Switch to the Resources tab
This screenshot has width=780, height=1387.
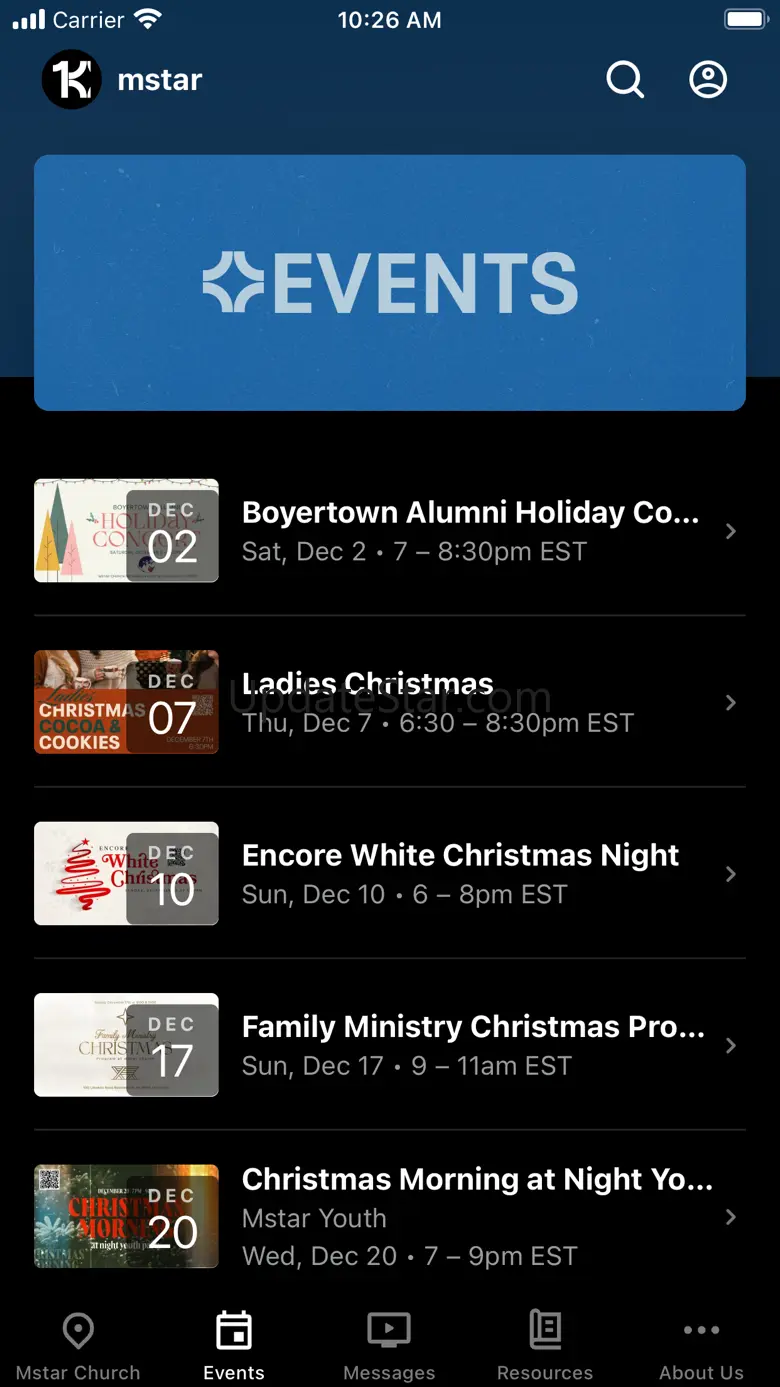pos(545,1347)
